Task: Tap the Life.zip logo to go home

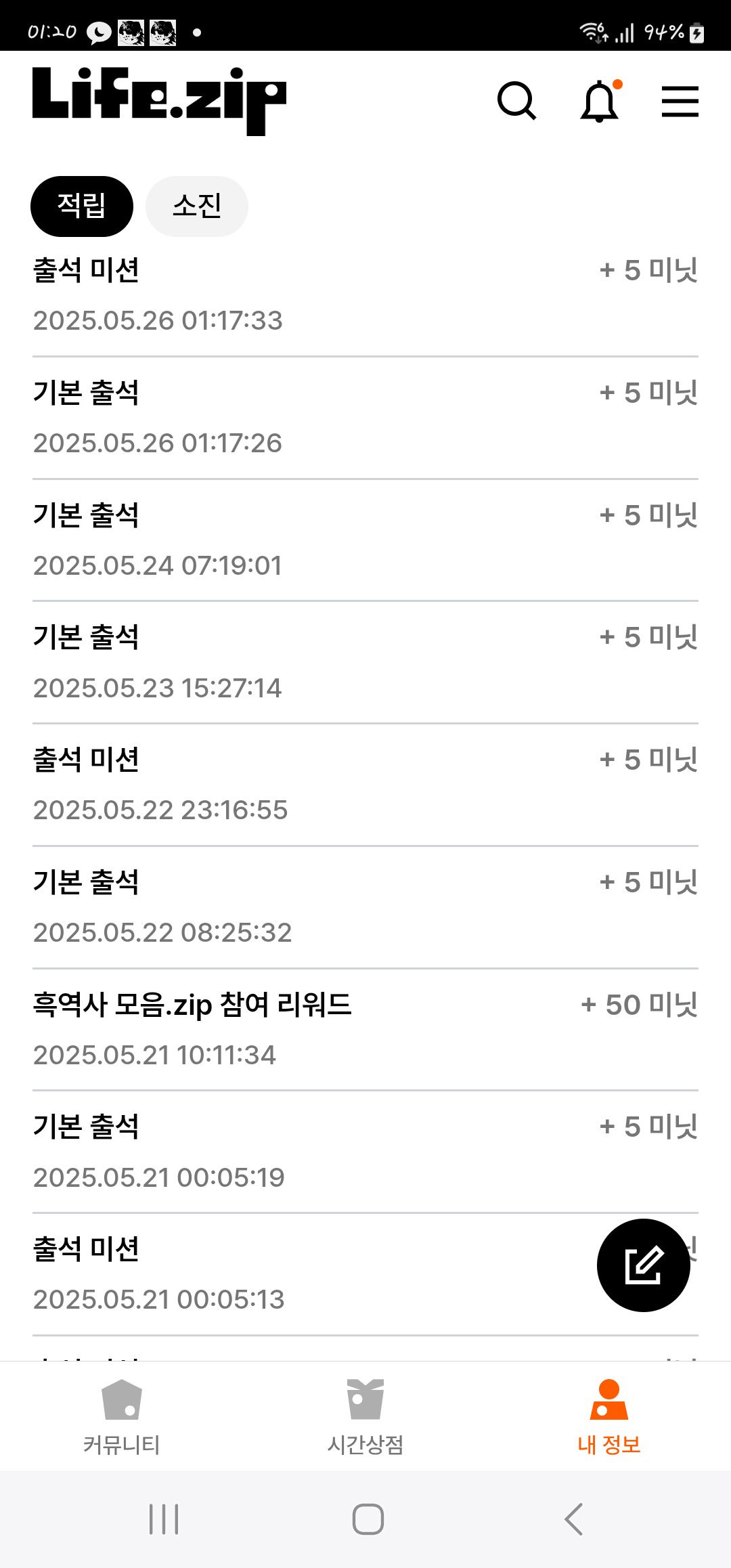Action: coord(160,101)
